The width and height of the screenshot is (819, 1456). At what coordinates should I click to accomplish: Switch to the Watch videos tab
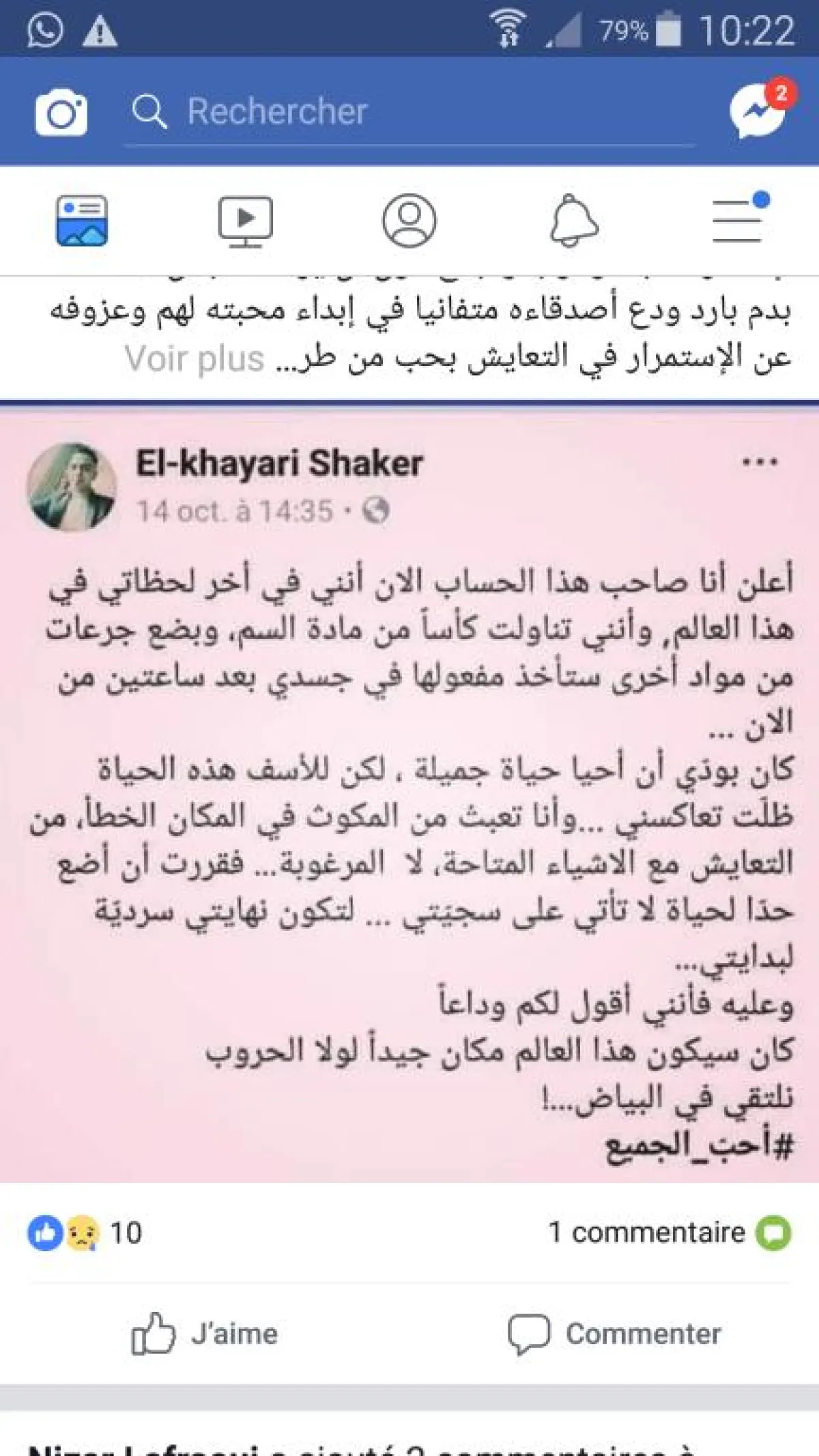click(x=246, y=220)
